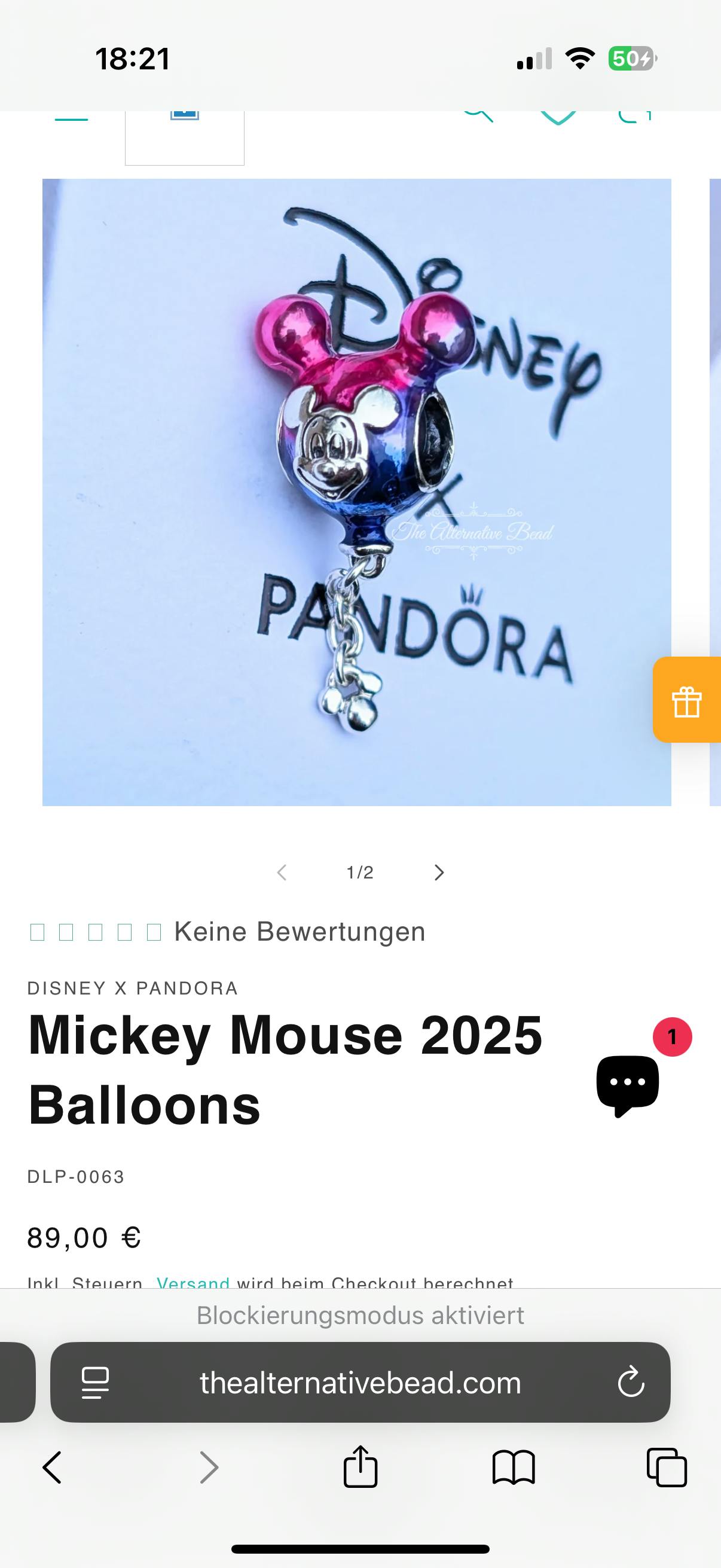Open Safari page settings menu
Viewport: 721px width, 1568px height.
[x=95, y=1383]
